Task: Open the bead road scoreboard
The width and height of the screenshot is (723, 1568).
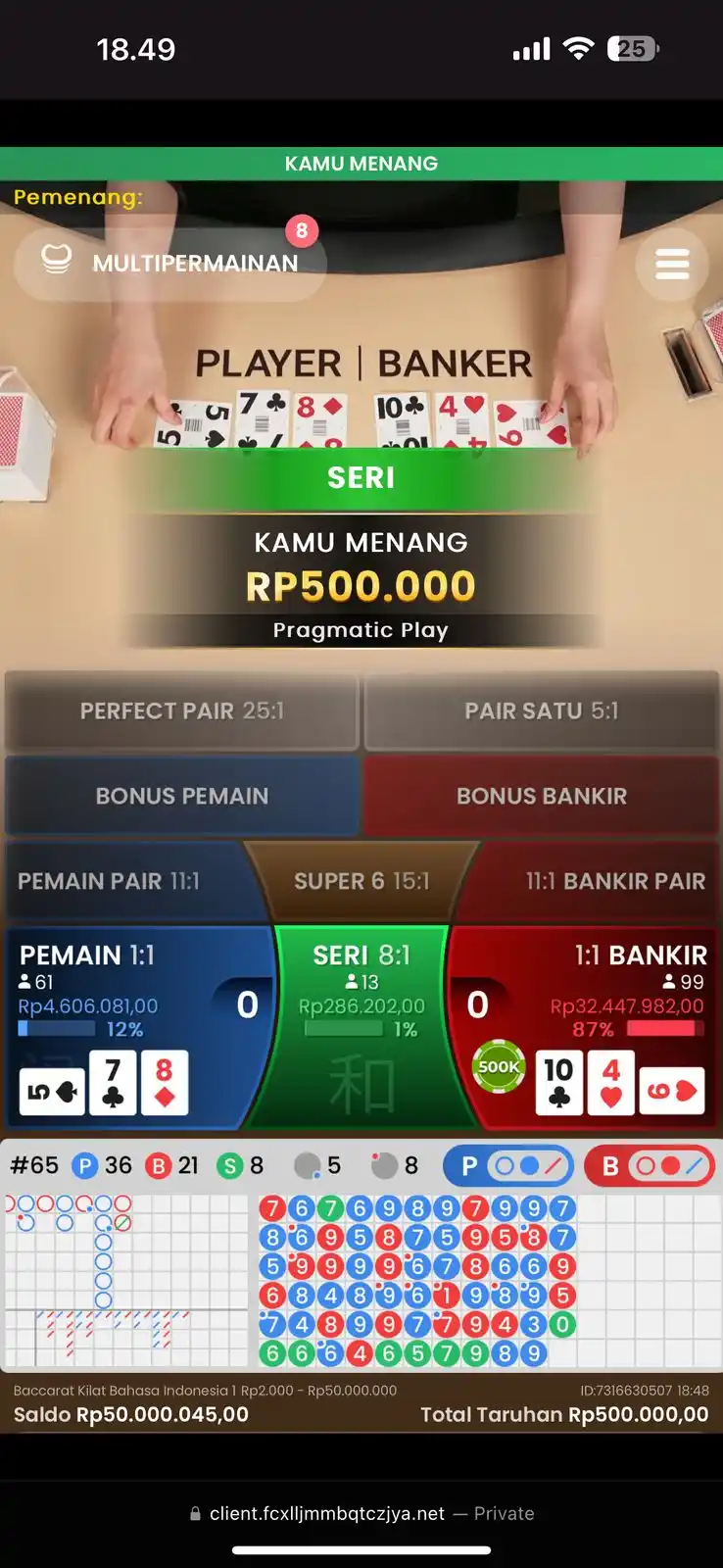Action: coord(416,1281)
